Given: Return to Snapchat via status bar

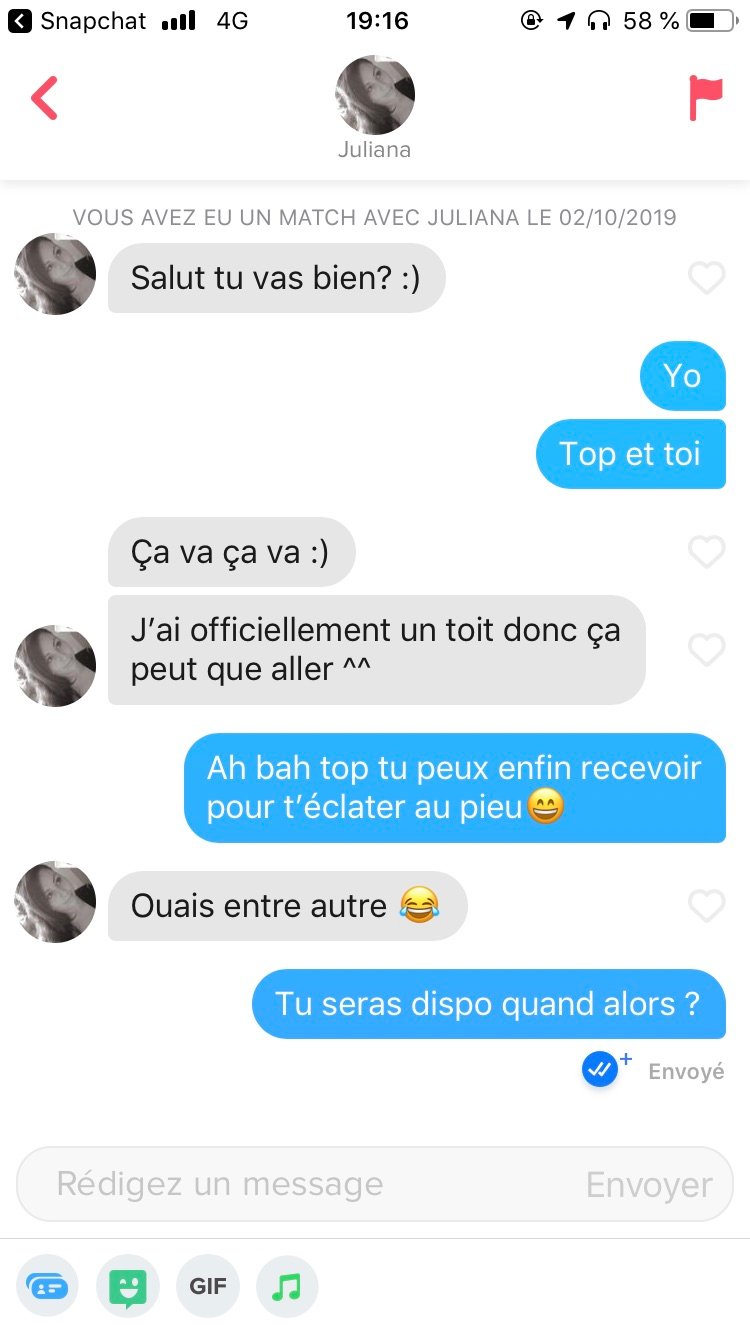Looking at the screenshot, I should click(78, 20).
